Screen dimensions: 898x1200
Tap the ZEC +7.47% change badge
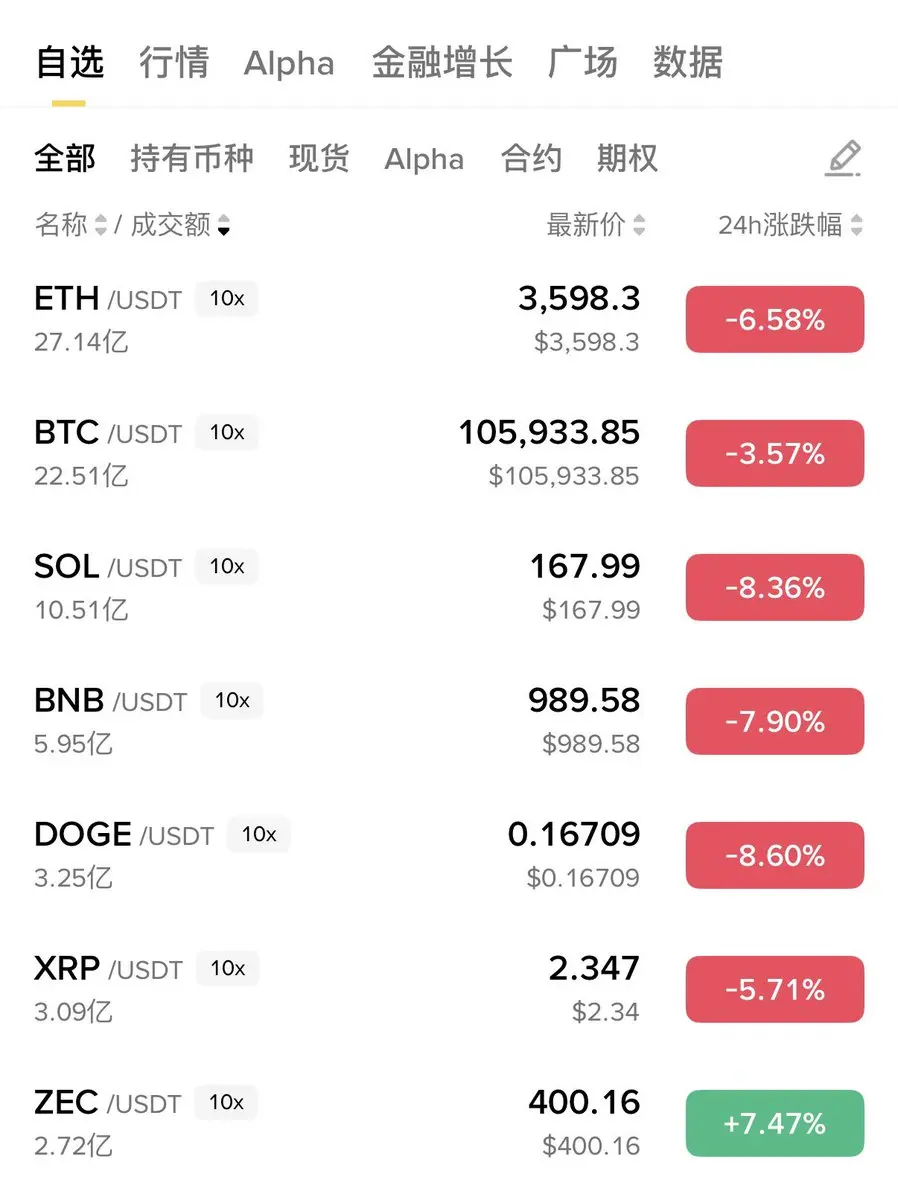(x=774, y=1124)
